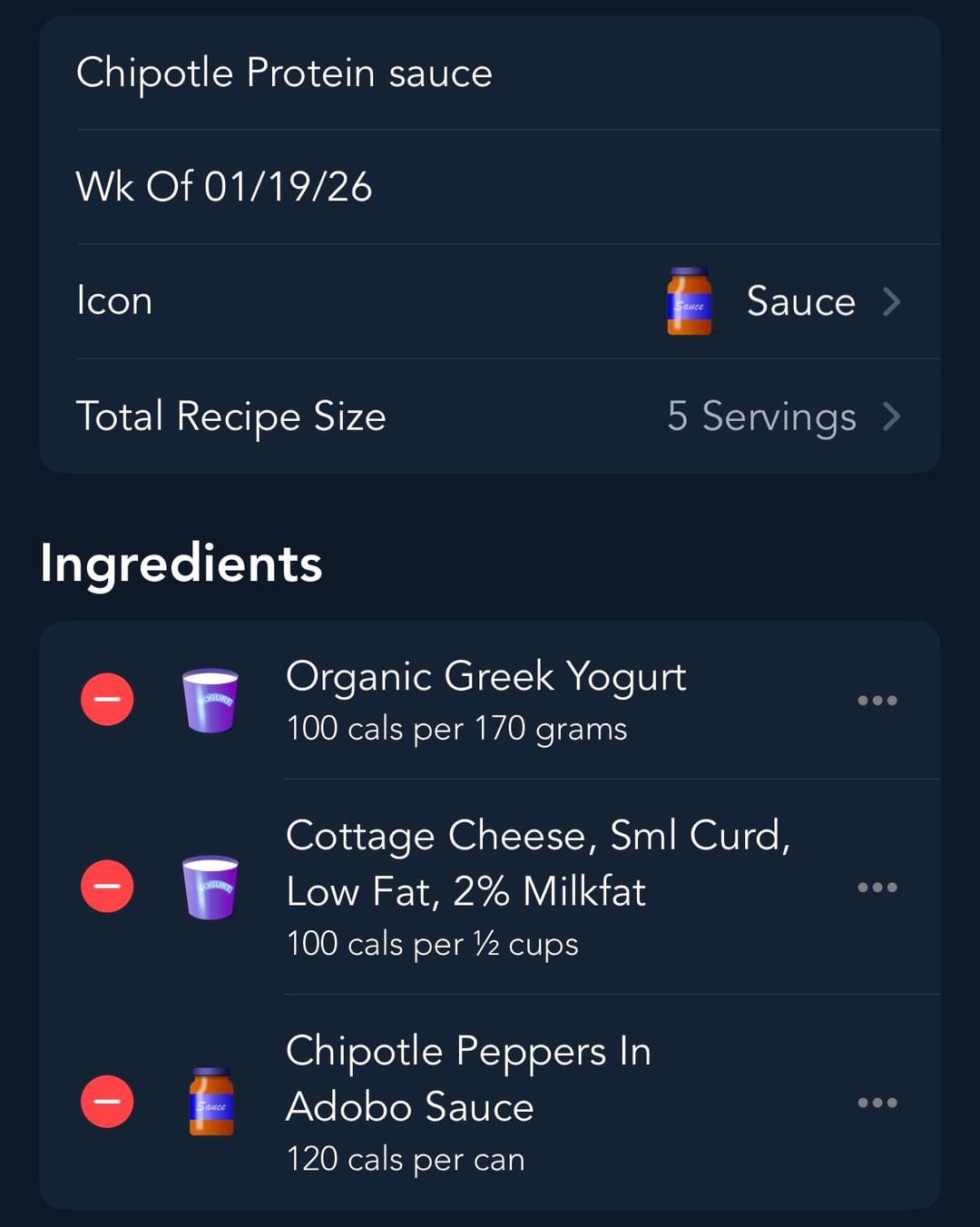The width and height of the screenshot is (980, 1227).
Task: Open the Icon picker row
Action: point(490,301)
